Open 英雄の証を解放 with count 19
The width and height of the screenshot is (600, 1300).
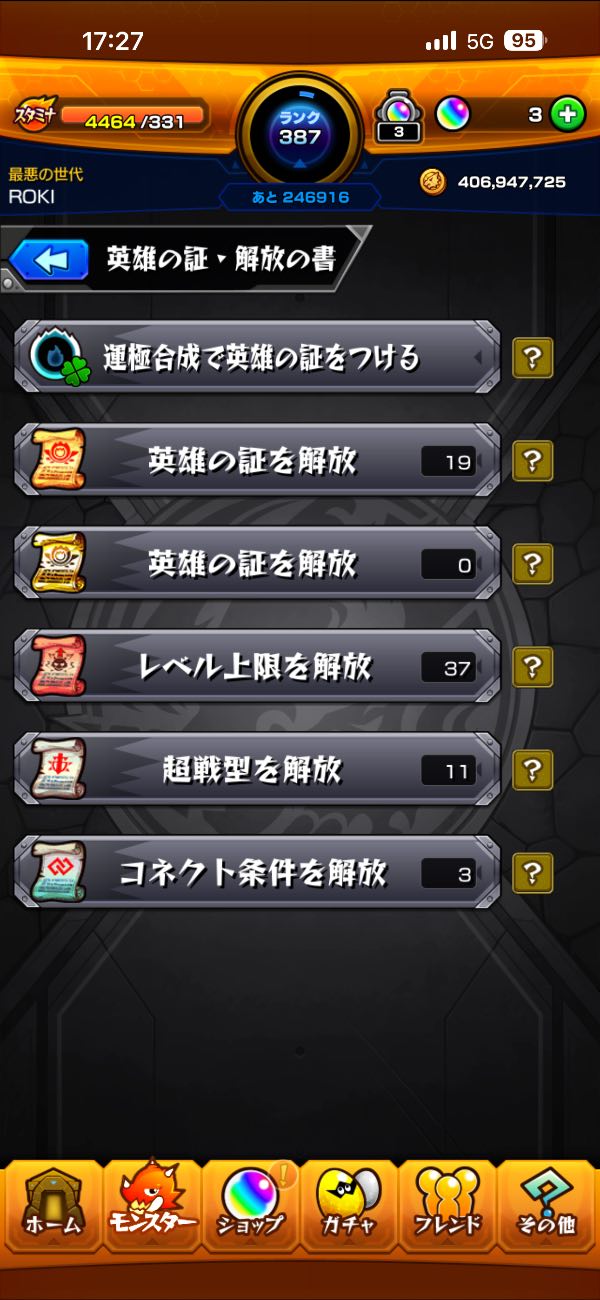(x=257, y=460)
